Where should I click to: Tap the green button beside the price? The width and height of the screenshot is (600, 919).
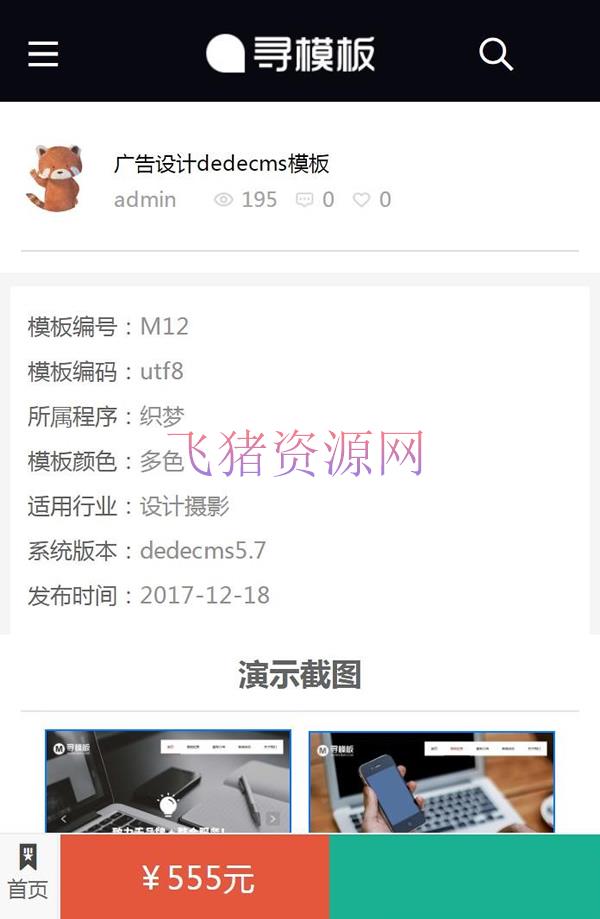[464, 877]
